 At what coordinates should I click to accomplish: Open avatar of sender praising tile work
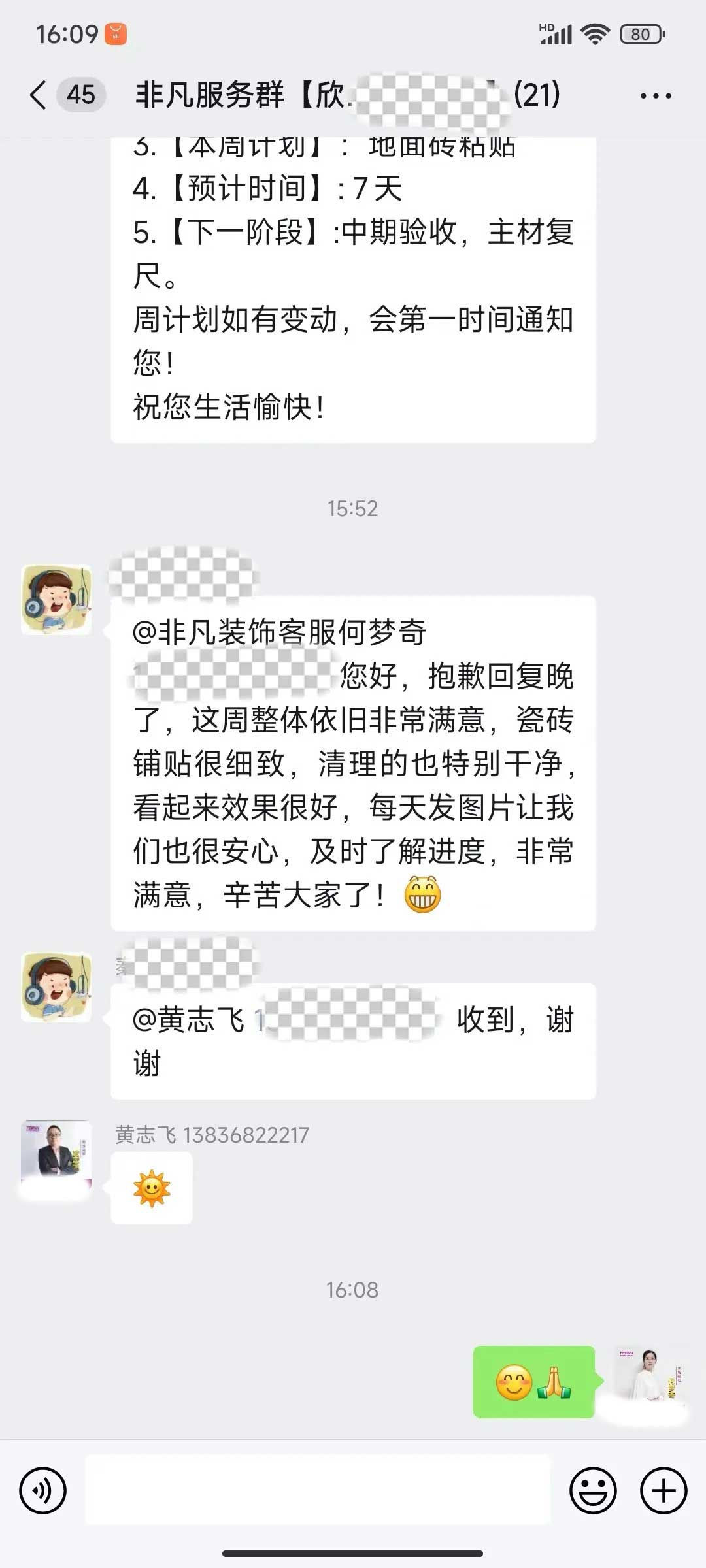[56, 600]
